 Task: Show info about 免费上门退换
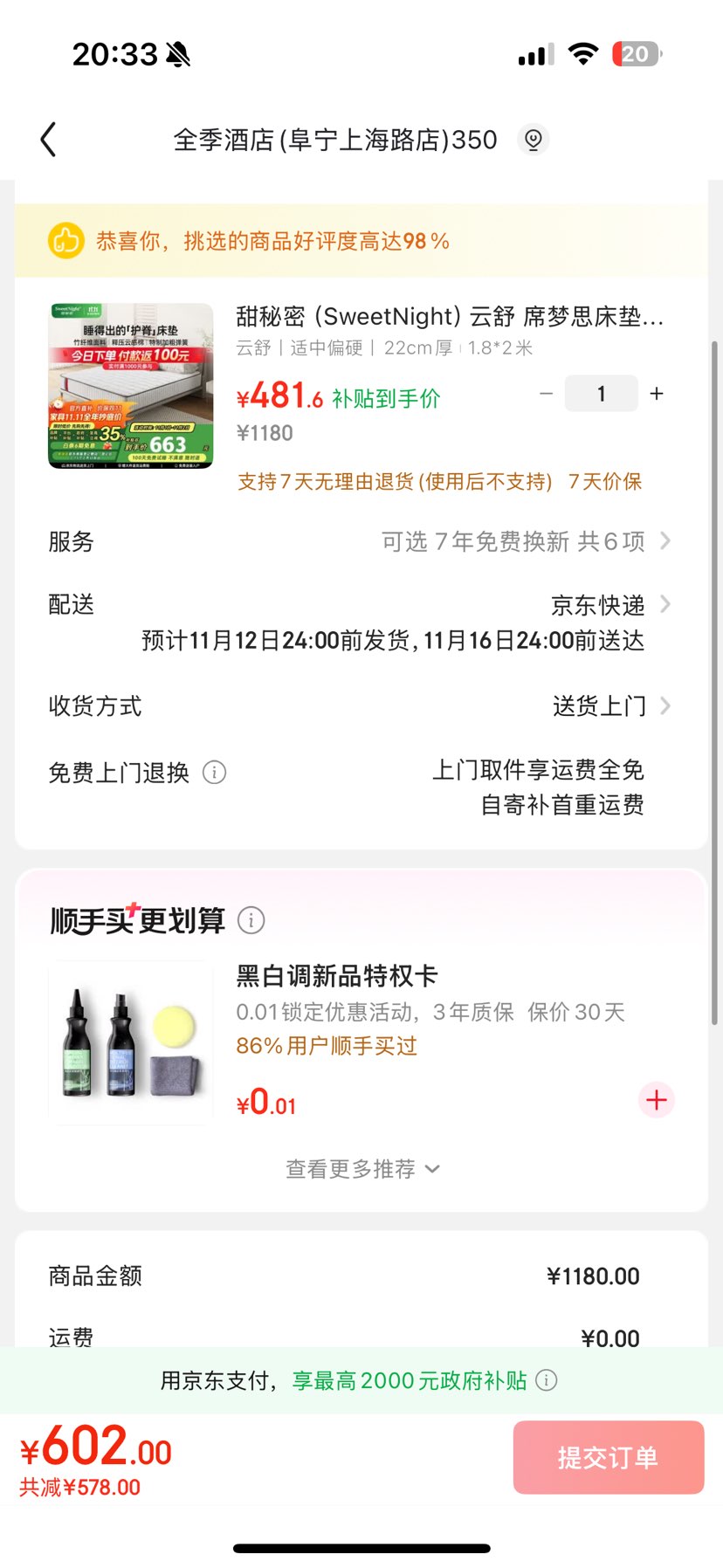tap(214, 773)
